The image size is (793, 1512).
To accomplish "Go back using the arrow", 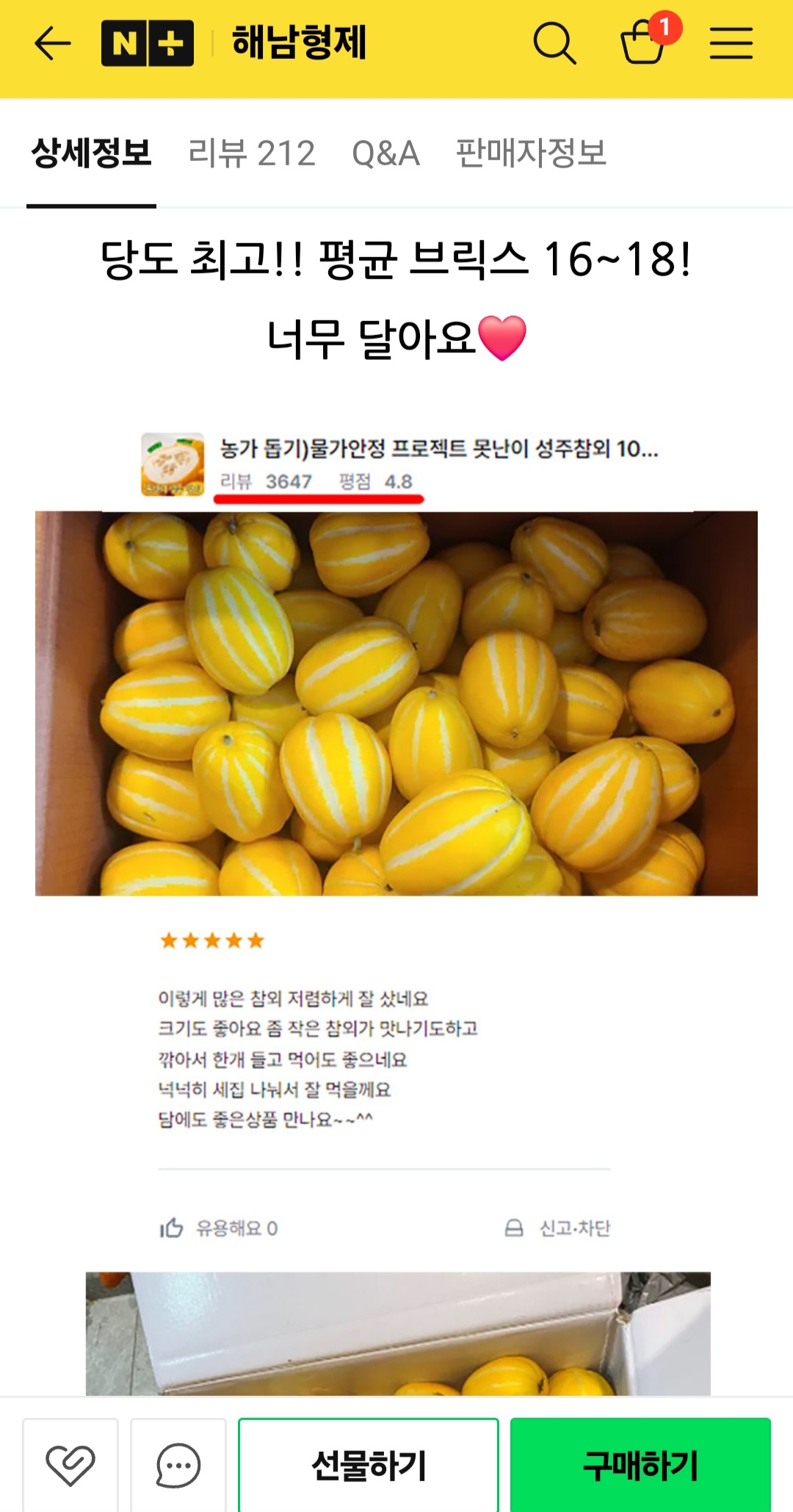I will [x=52, y=43].
